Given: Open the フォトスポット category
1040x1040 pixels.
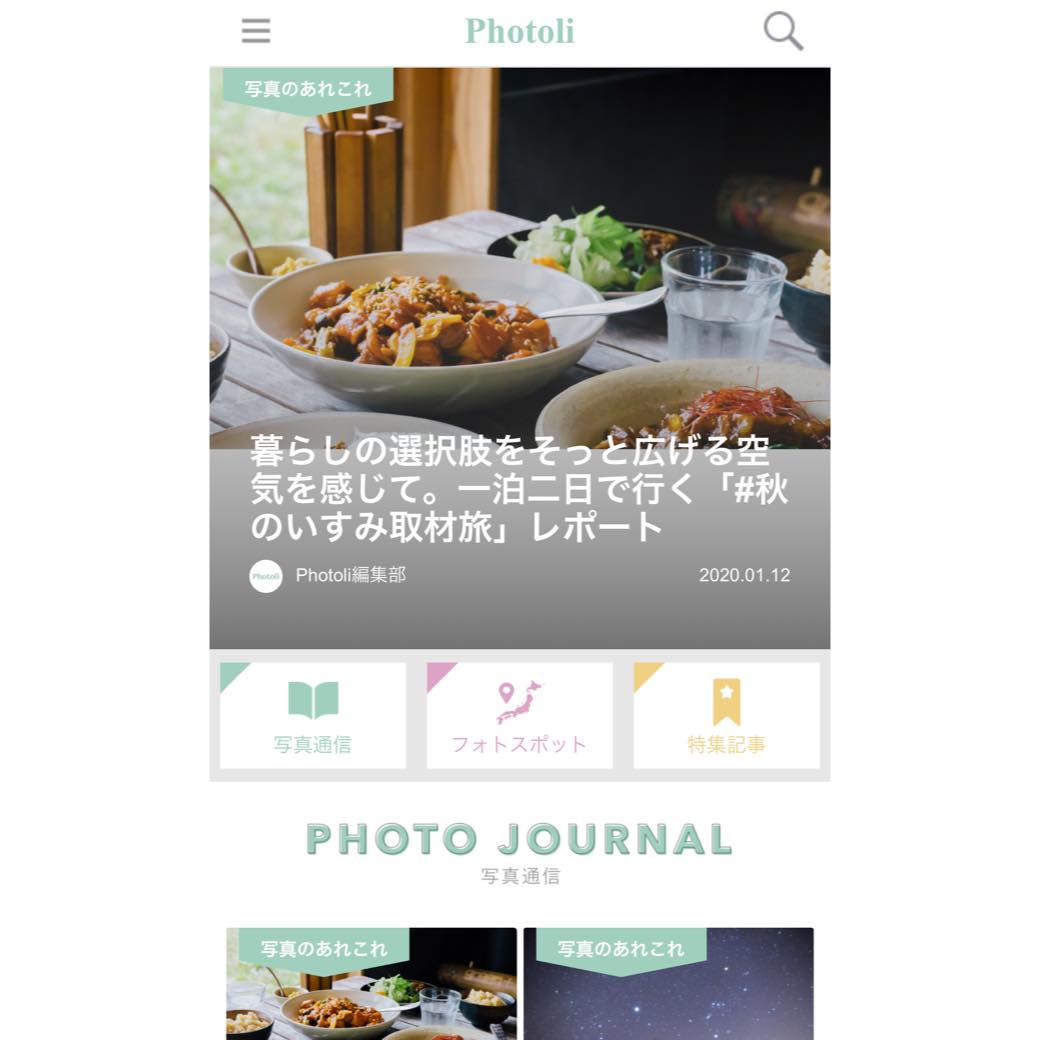Looking at the screenshot, I should click(519, 716).
